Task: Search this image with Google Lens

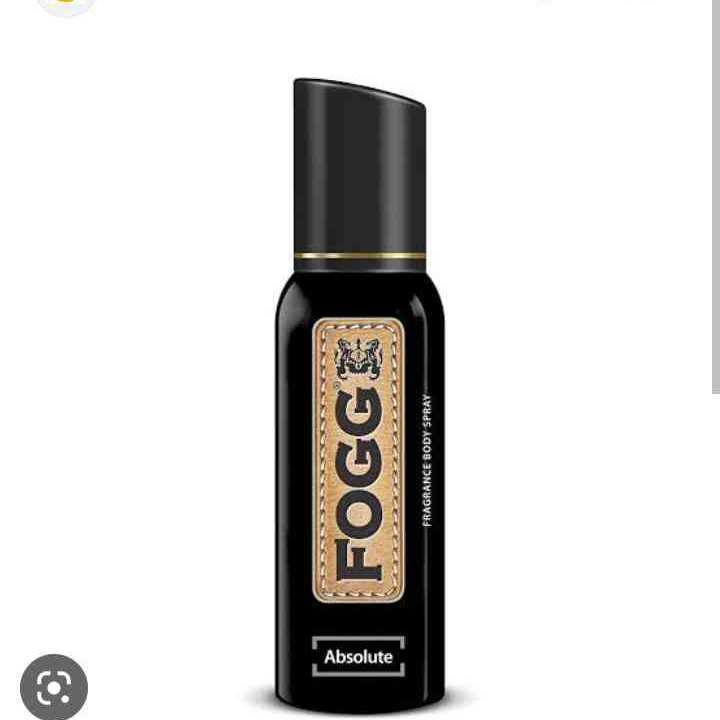Action: tap(53, 687)
